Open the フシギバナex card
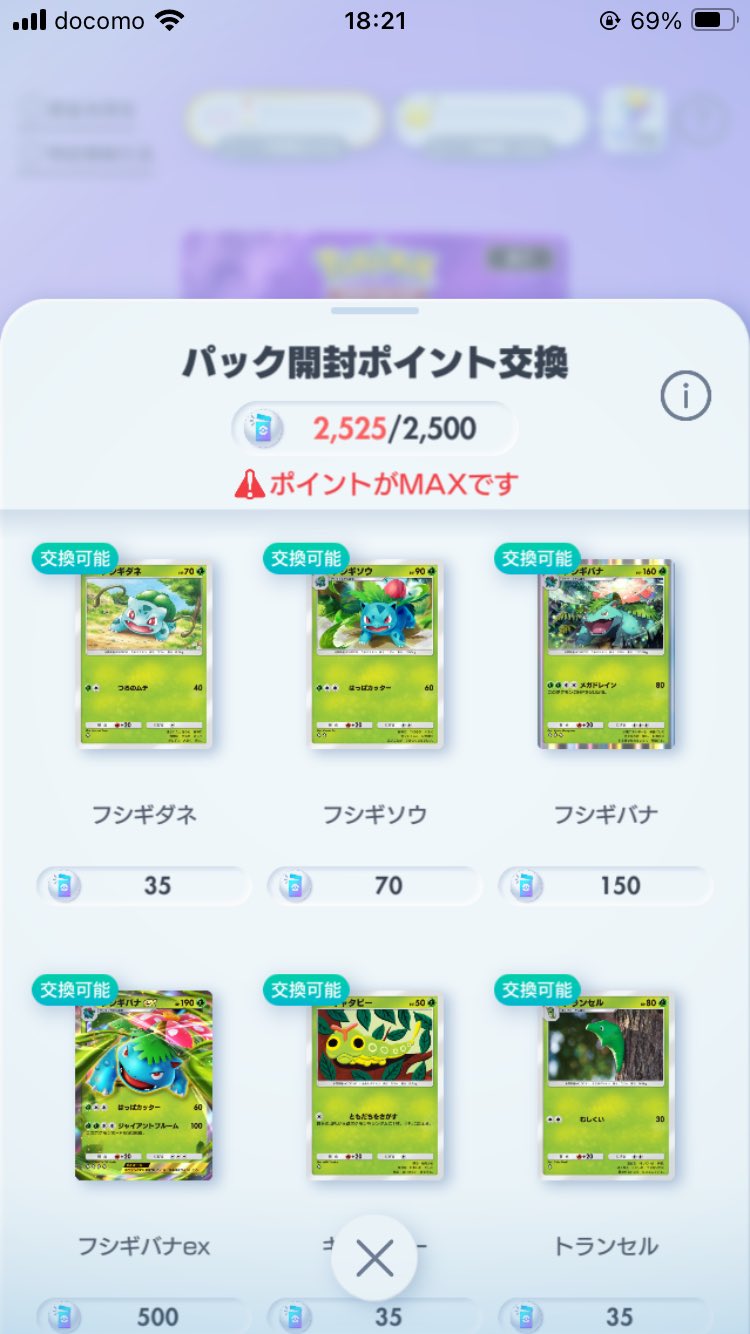750x1334 pixels. point(144,1086)
